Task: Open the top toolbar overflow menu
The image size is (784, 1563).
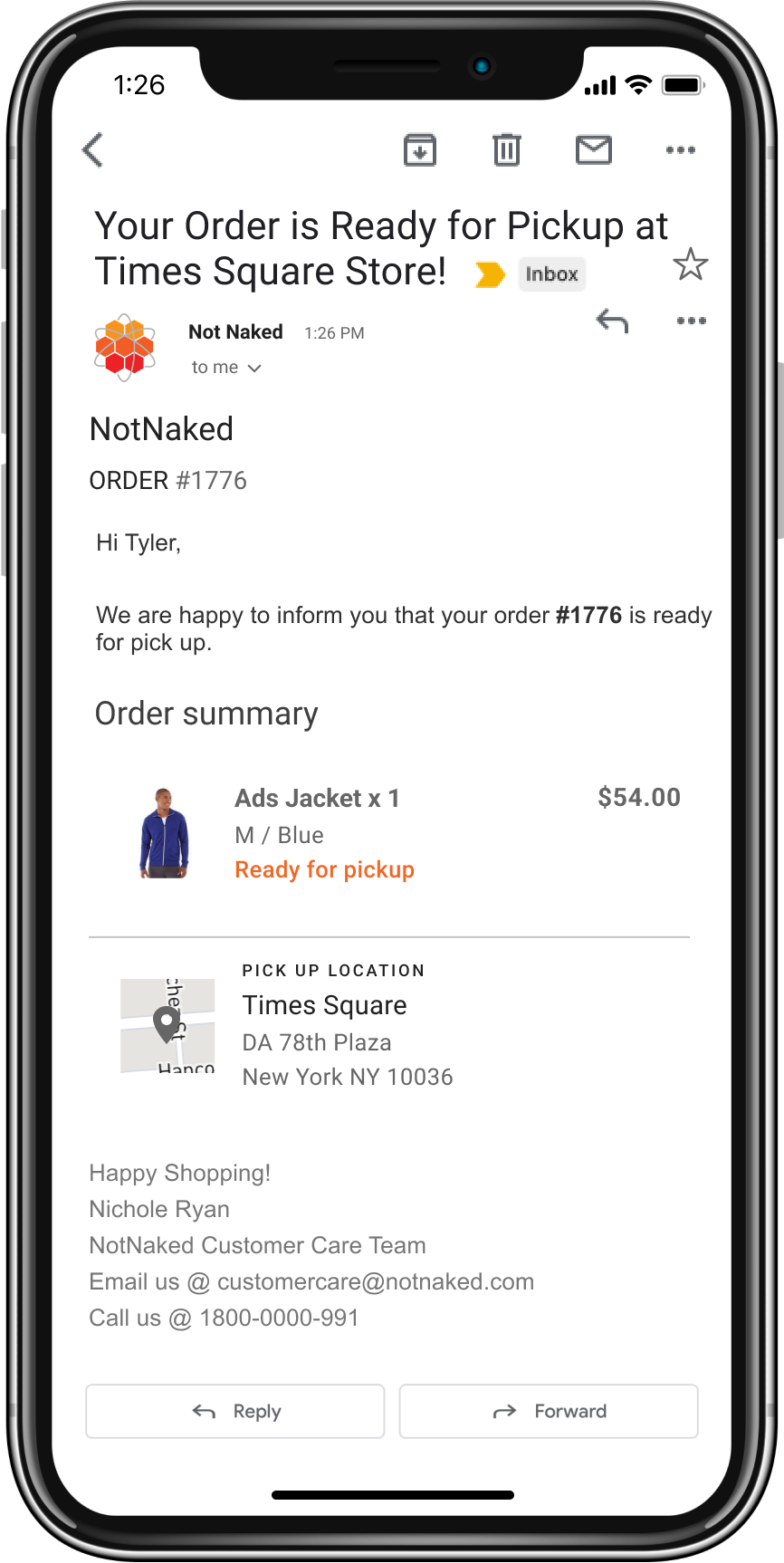Action: (x=680, y=150)
